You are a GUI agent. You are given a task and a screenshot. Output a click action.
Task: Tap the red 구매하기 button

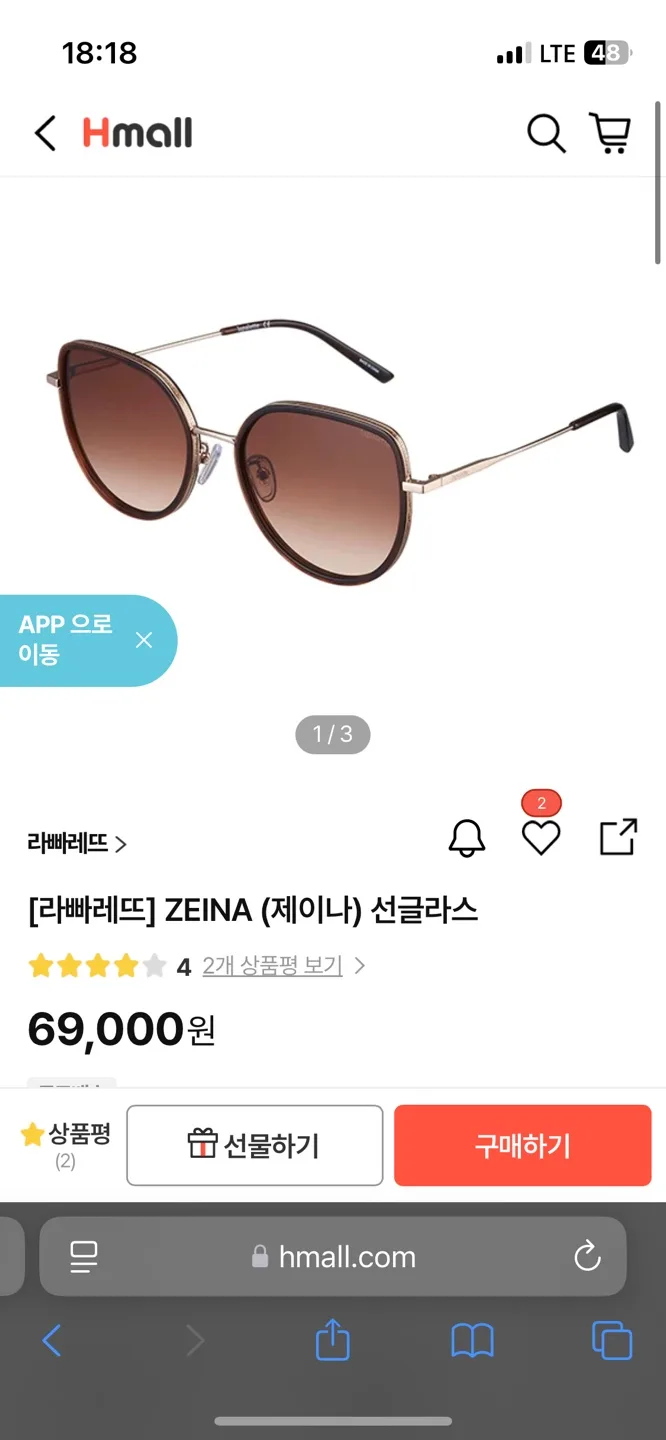click(522, 1145)
